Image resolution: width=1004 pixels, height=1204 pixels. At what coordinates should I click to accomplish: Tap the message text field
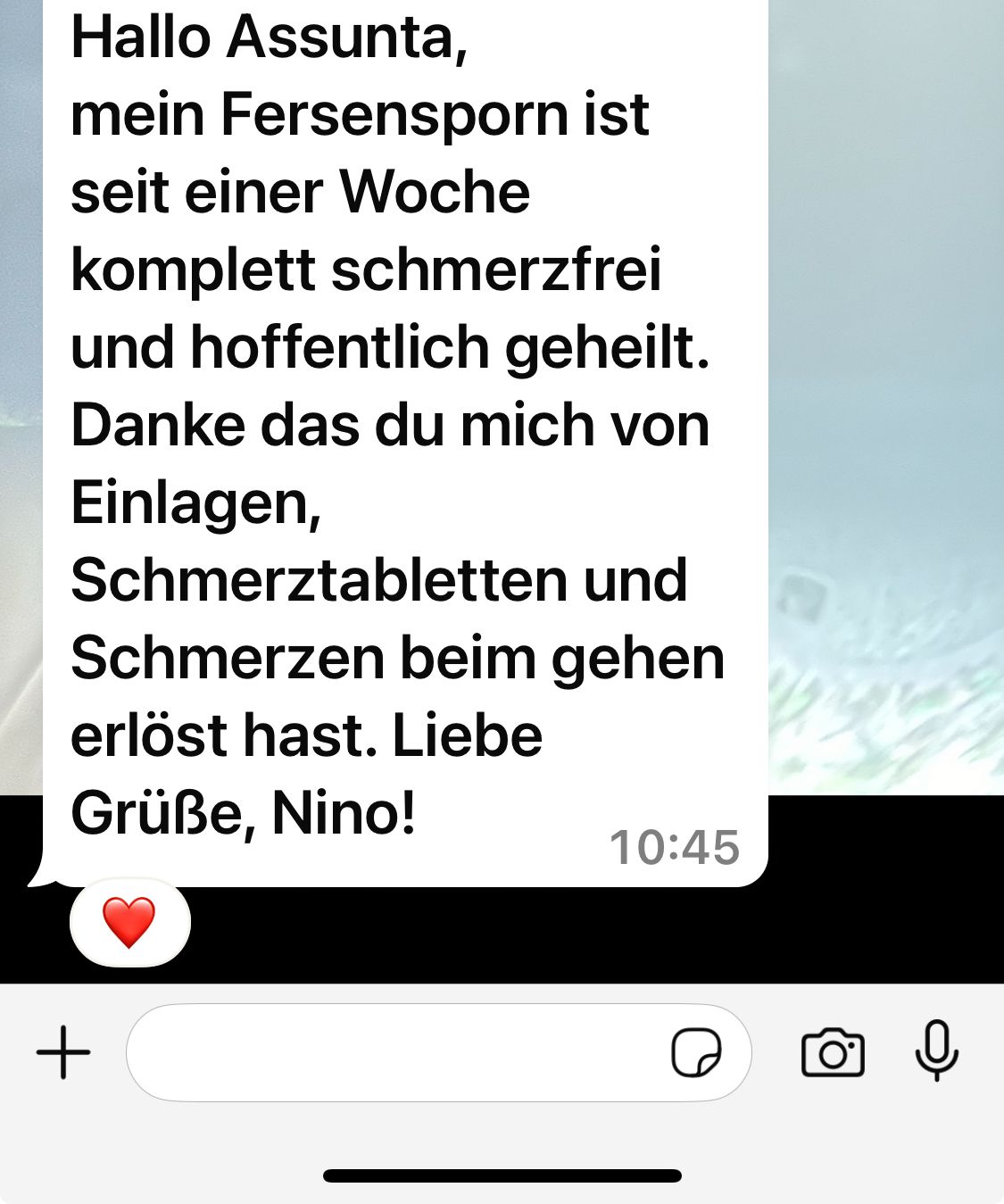[x=393, y=1053]
